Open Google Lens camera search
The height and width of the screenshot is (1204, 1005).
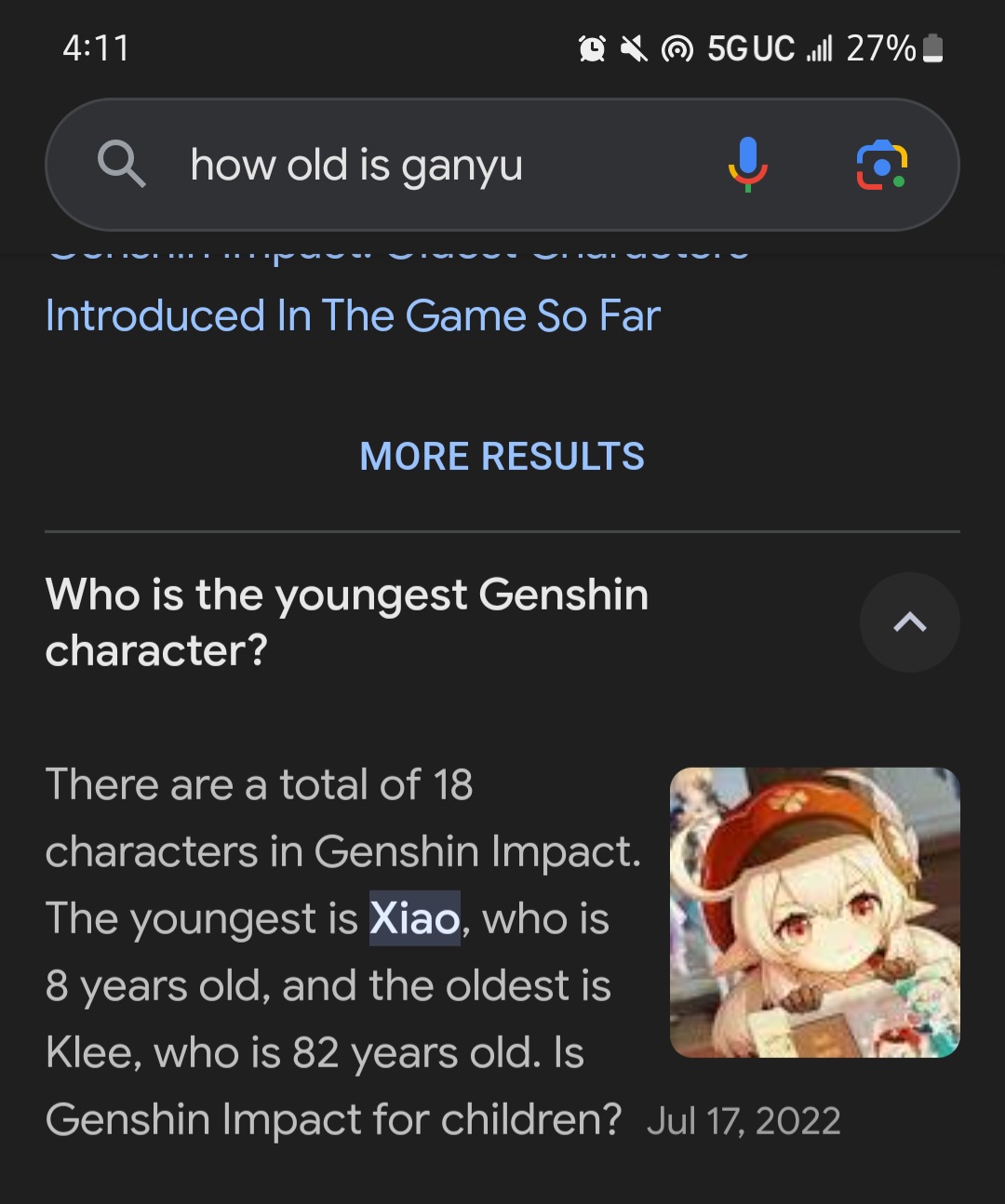point(882,165)
